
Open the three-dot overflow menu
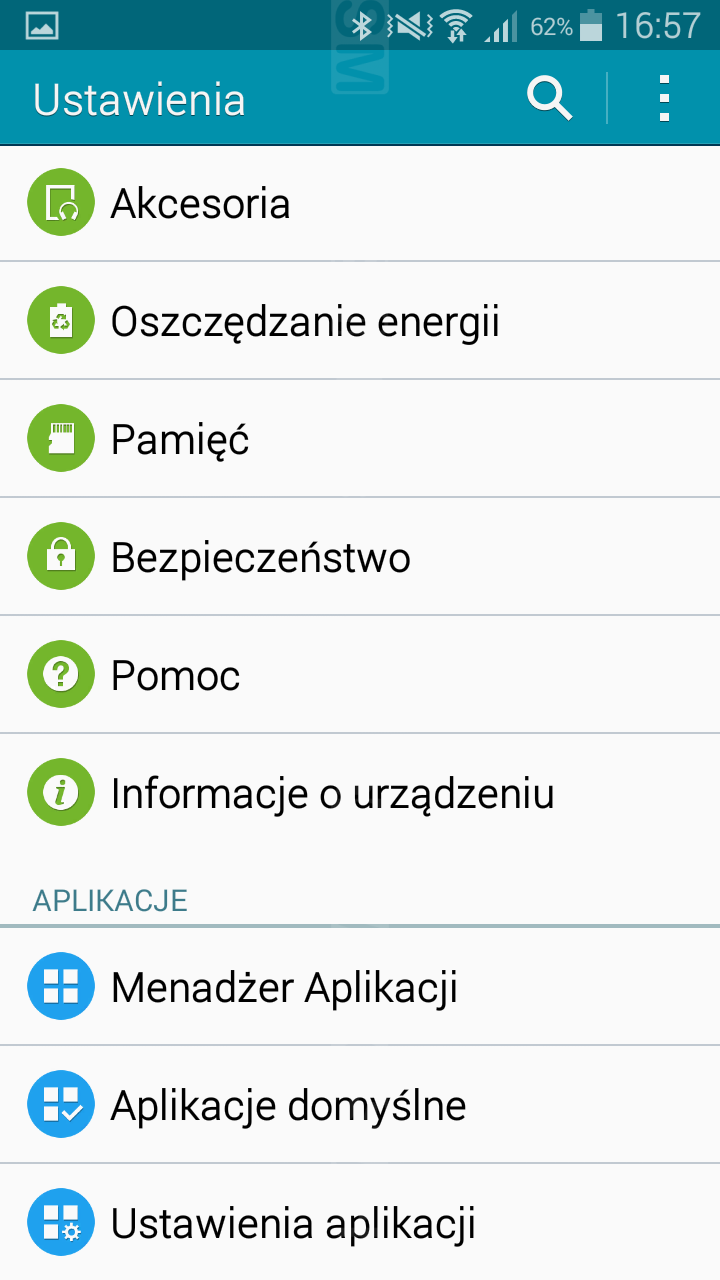click(664, 99)
